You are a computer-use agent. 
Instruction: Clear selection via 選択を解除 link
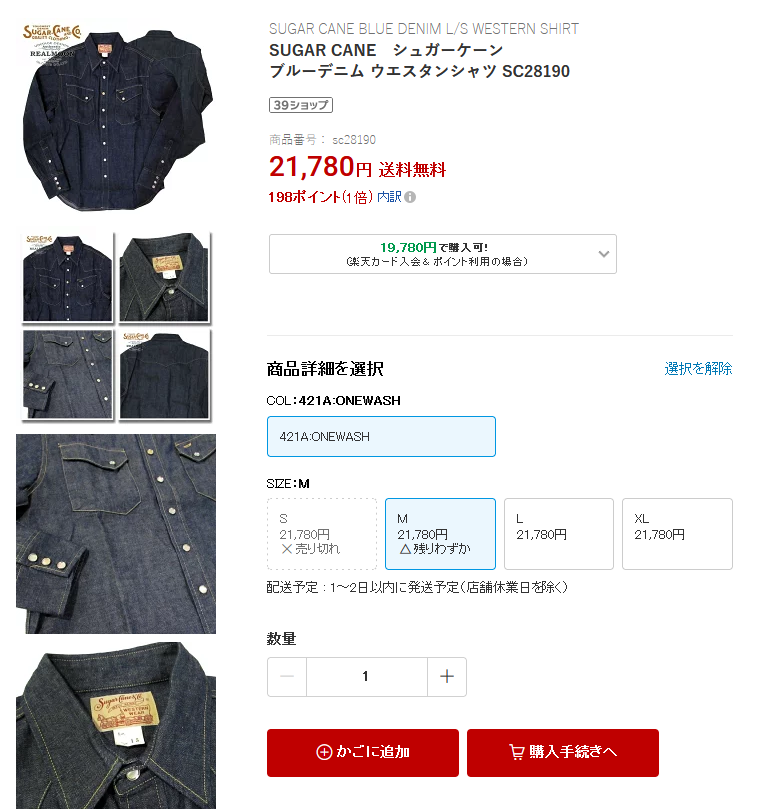pyautogui.click(x=698, y=369)
